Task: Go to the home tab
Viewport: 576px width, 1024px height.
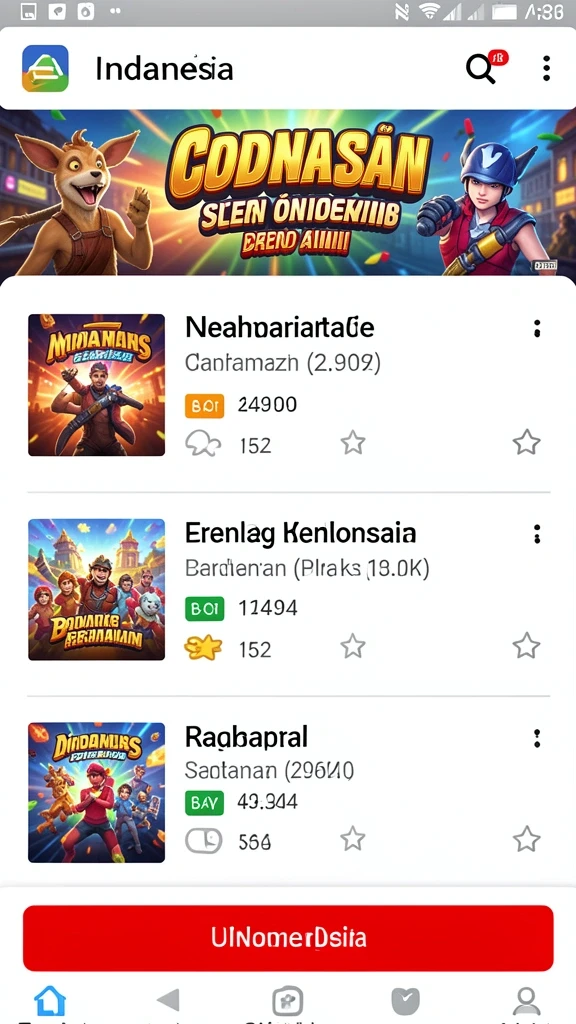Action: (50, 1000)
